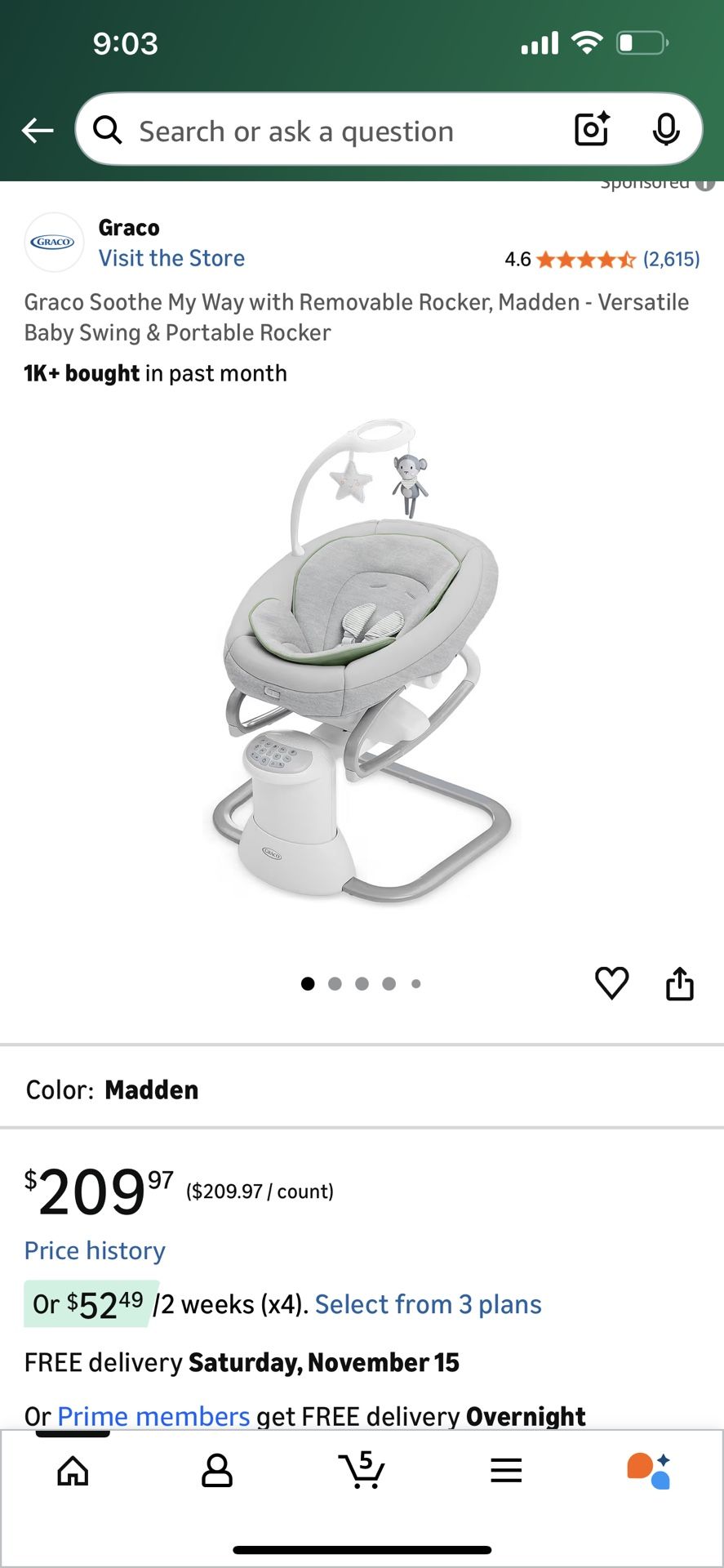Start a voice search using the microphone
Screen dimensions: 724x1568
(x=668, y=130)
